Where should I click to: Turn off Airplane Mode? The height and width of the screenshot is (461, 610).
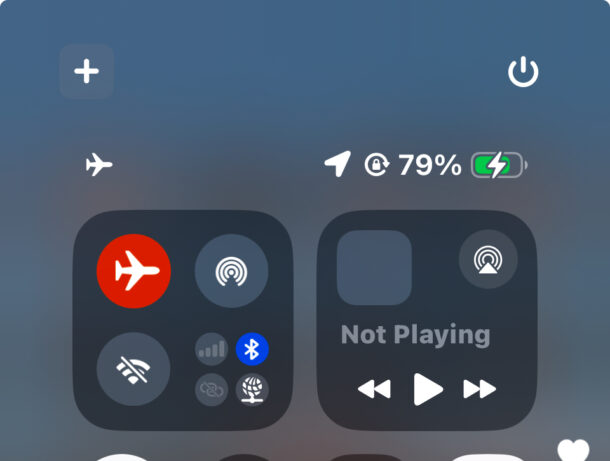point(134,269)
